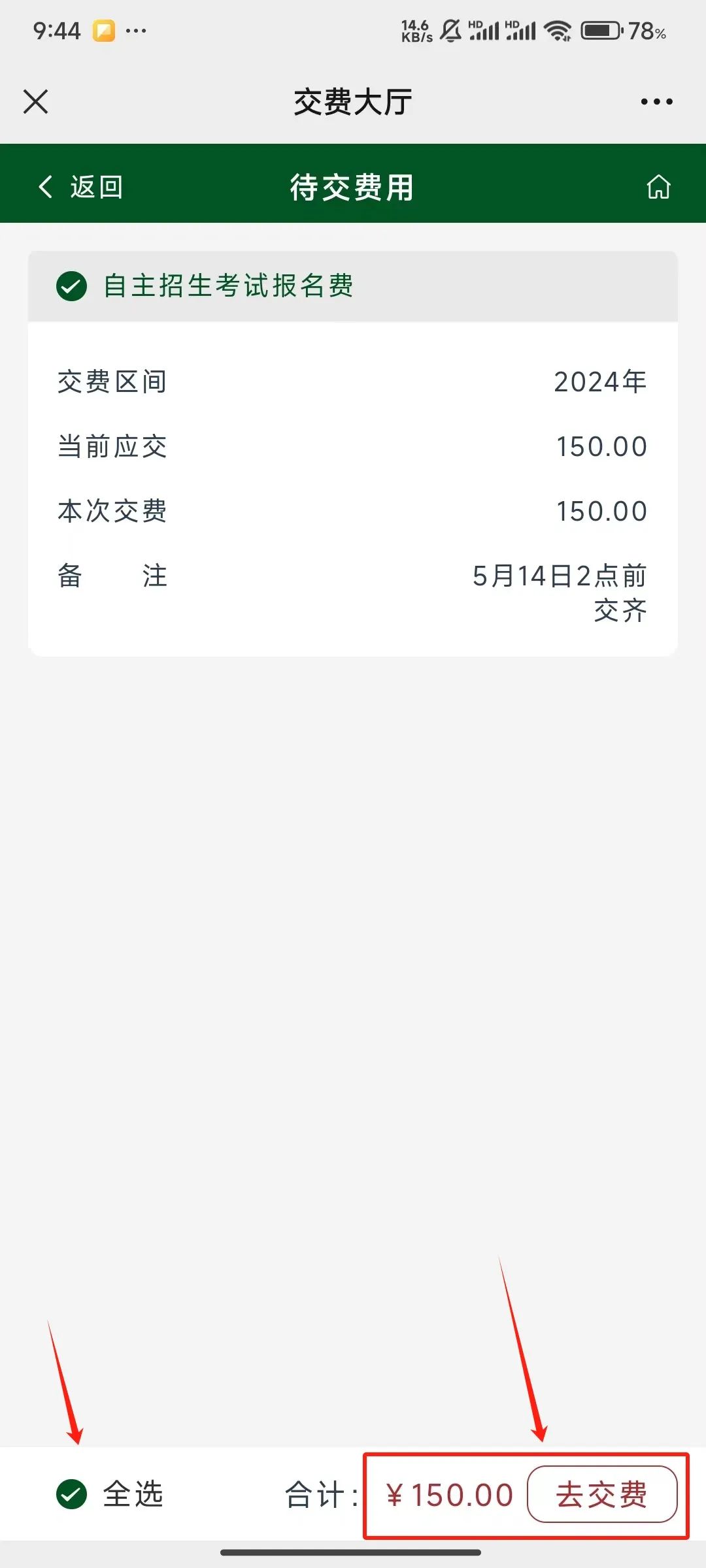The width and height of the screenshot is (706, 1568).
Task: Open the three-dot more options menu
Action: pos(656,102)
